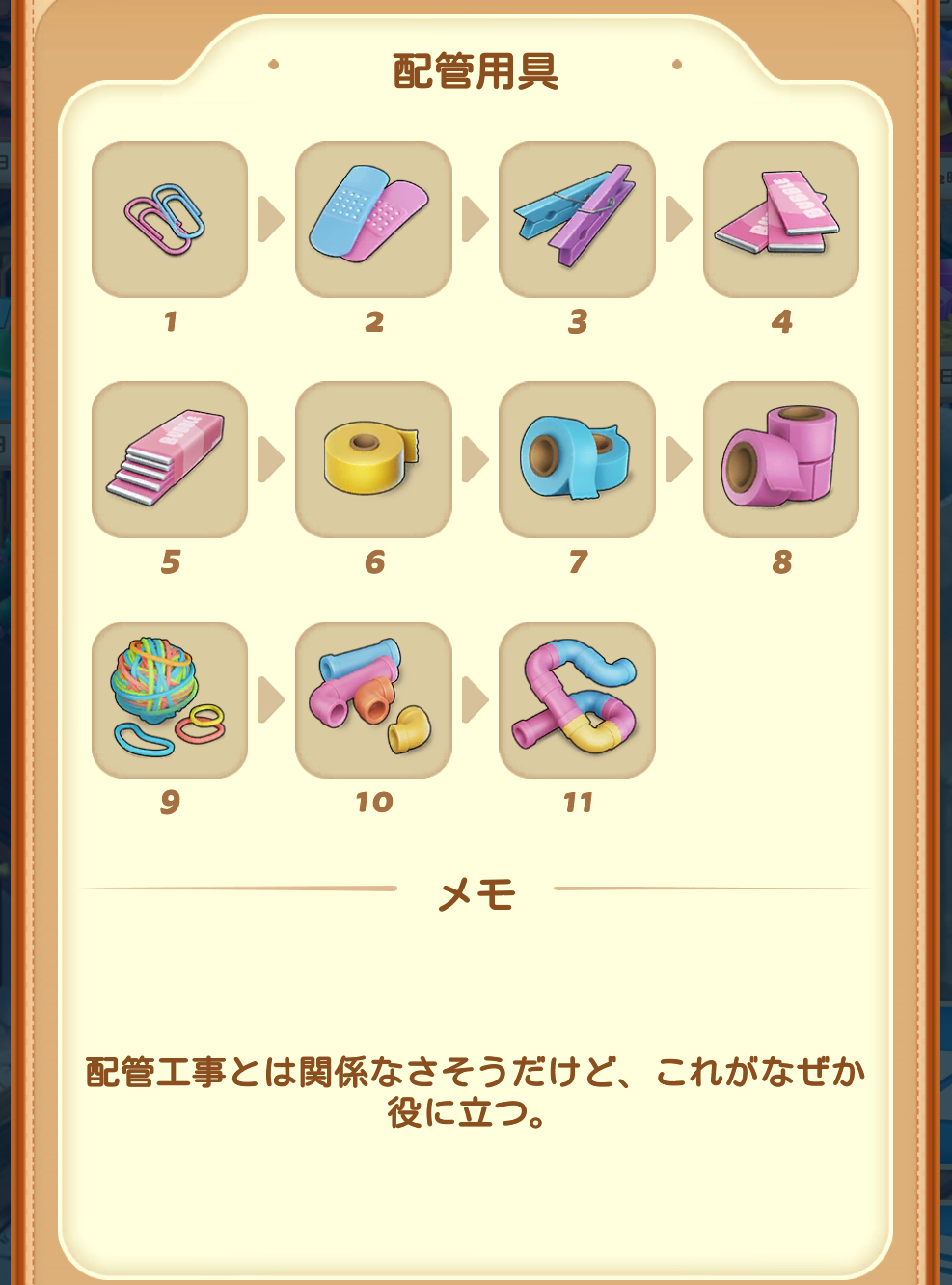Image resolution: width=952 pixels, height=1285 pixels.
Task: Open the pink gum packs item 4
Action: (x=780, y=220)
